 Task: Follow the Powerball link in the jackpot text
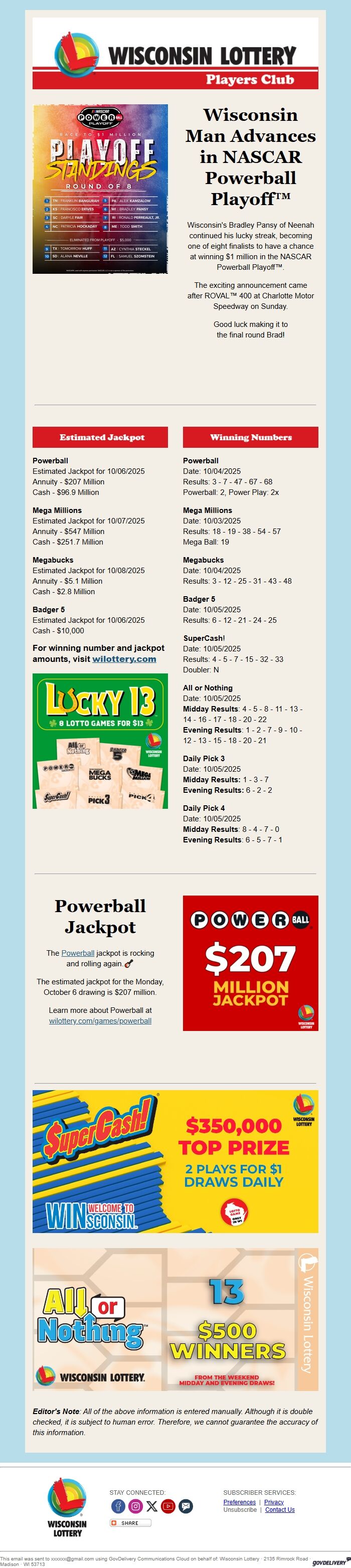point(78,953)
